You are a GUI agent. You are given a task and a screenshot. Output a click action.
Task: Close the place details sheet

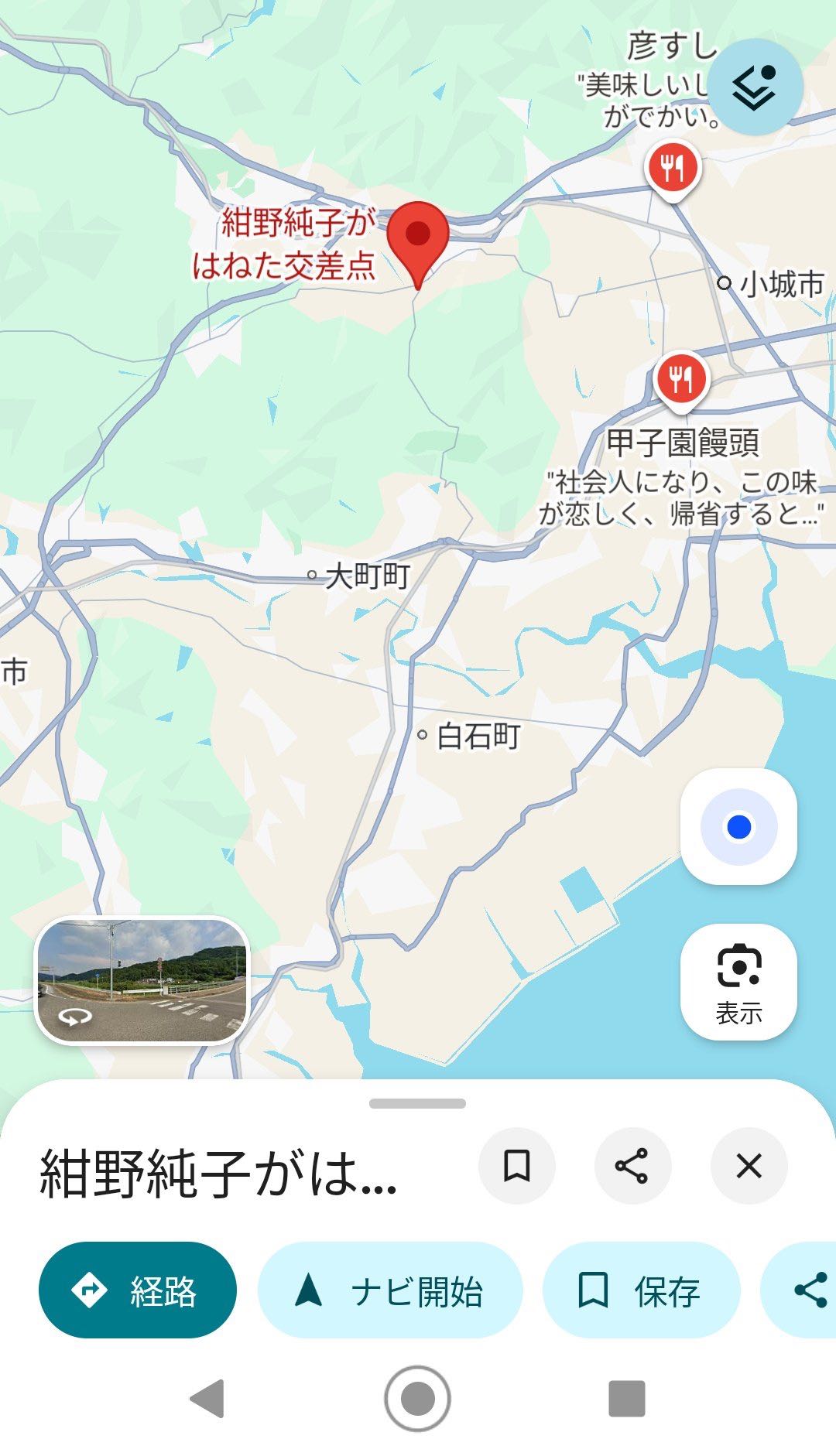pos(749,1166)
